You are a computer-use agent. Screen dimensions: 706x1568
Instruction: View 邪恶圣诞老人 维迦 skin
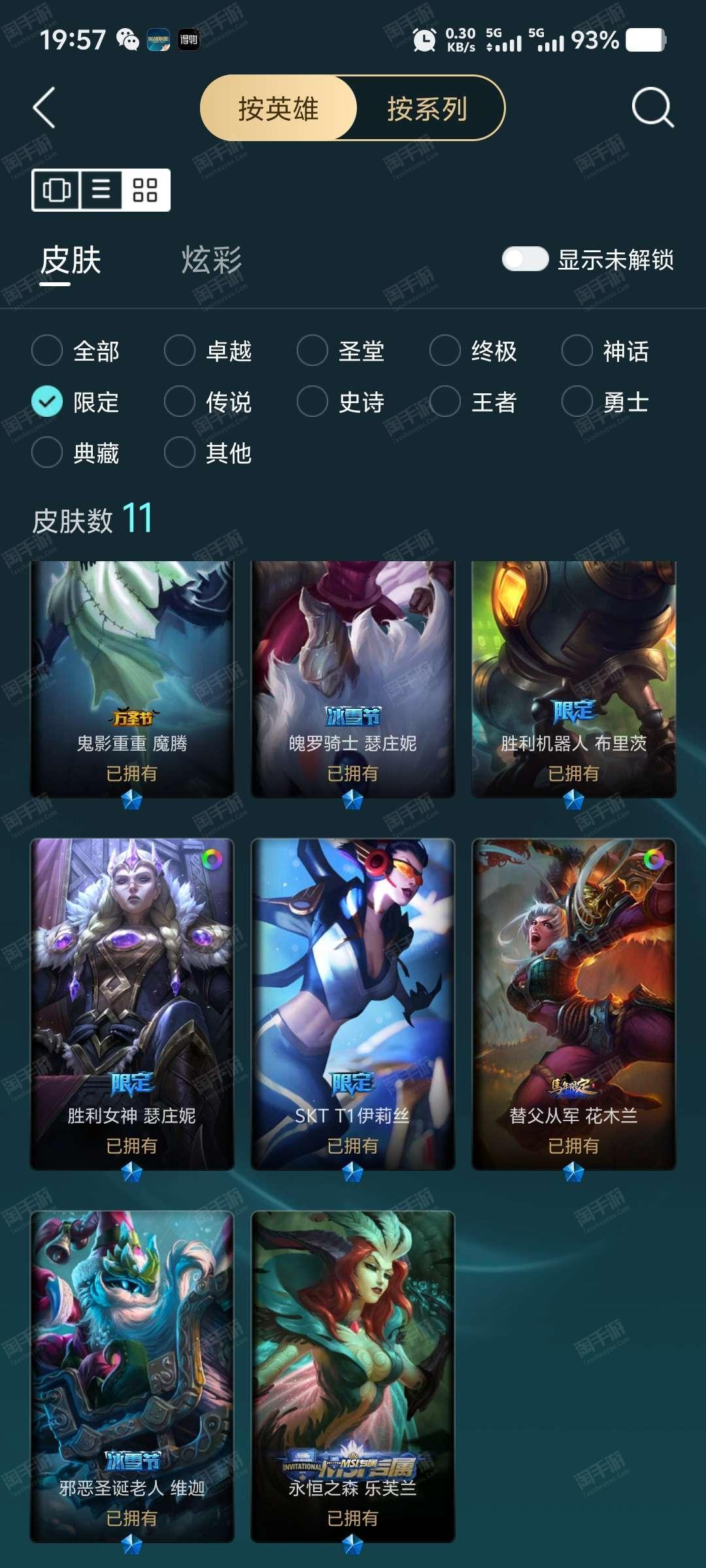132,1377
